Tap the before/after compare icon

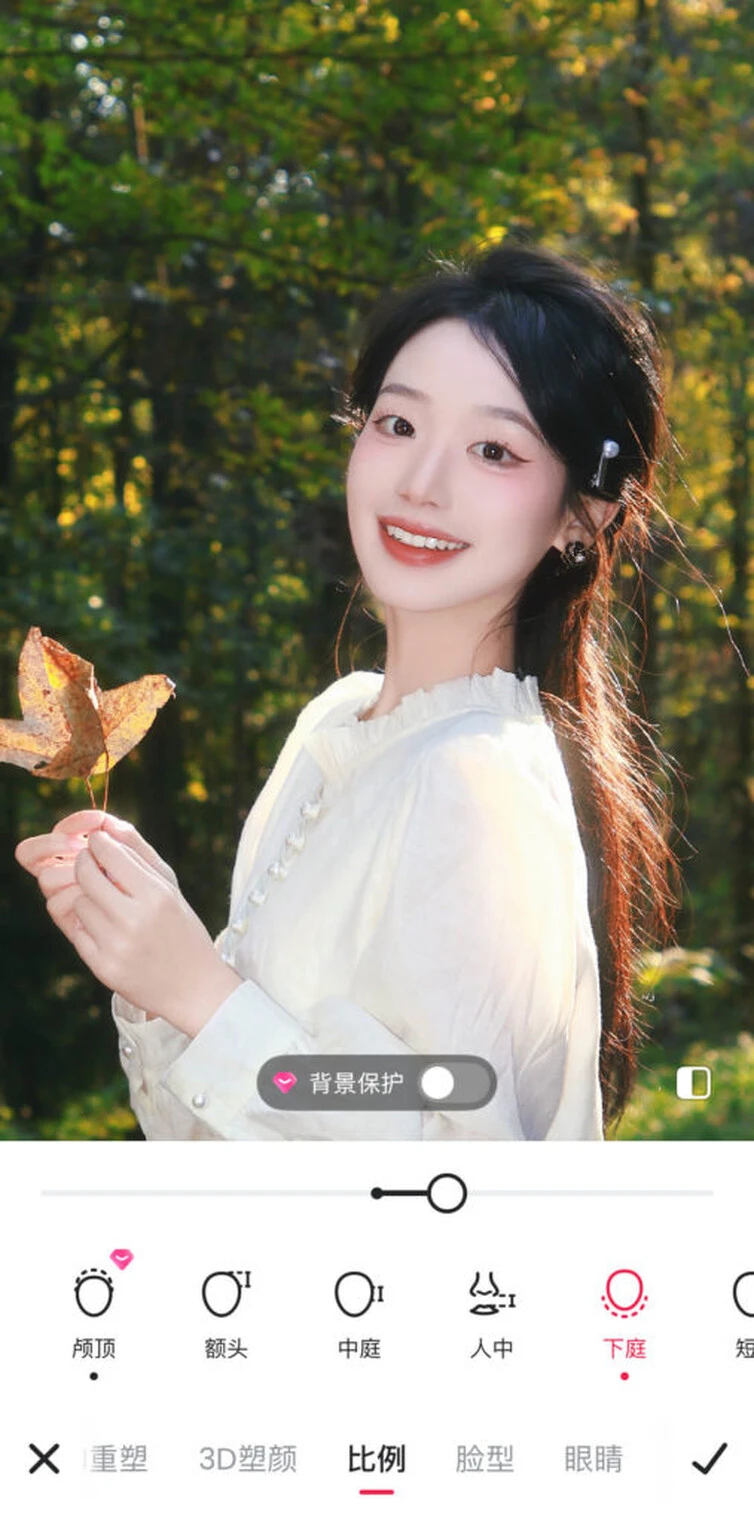click(x=693, y=1083)
